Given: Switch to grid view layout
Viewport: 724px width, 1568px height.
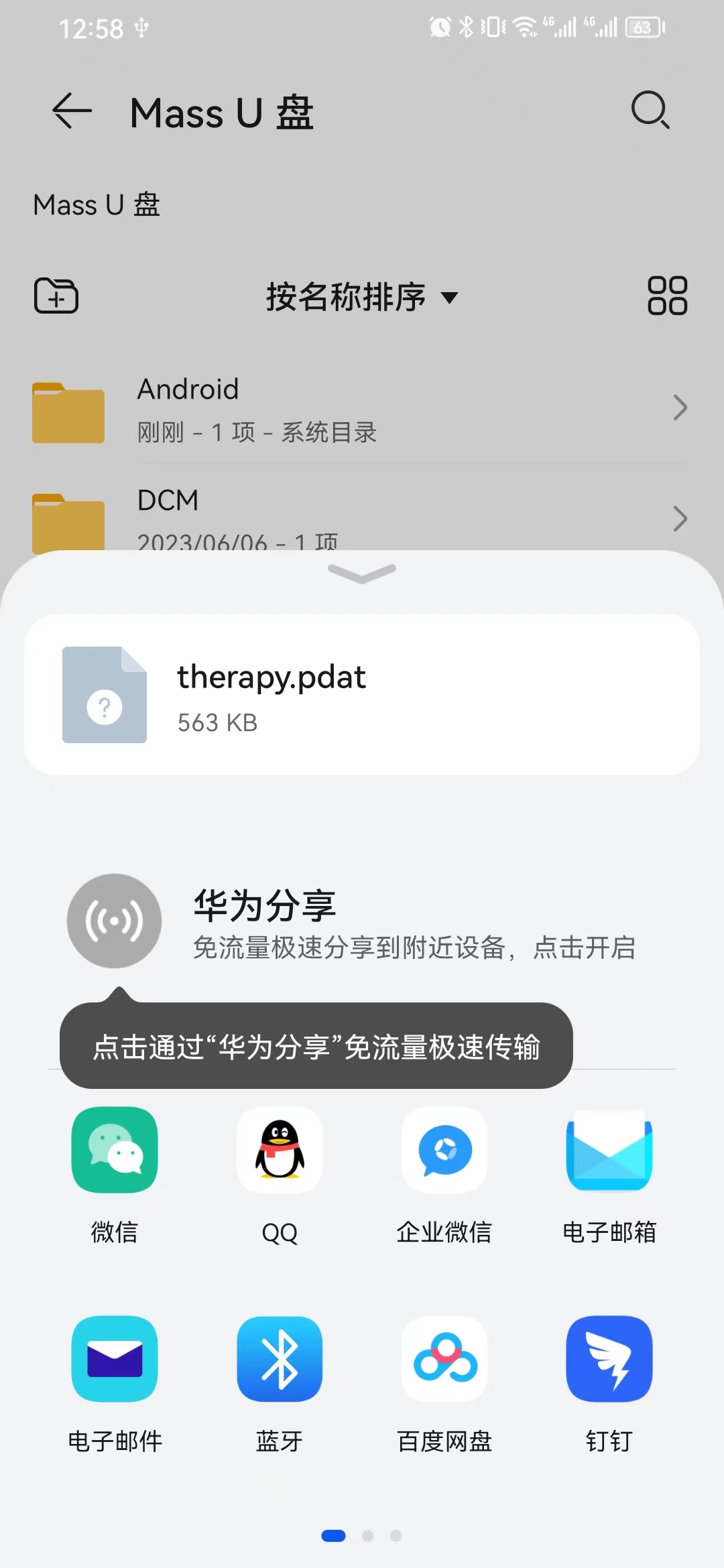Looking at the screenshot, I should [667, 296].
